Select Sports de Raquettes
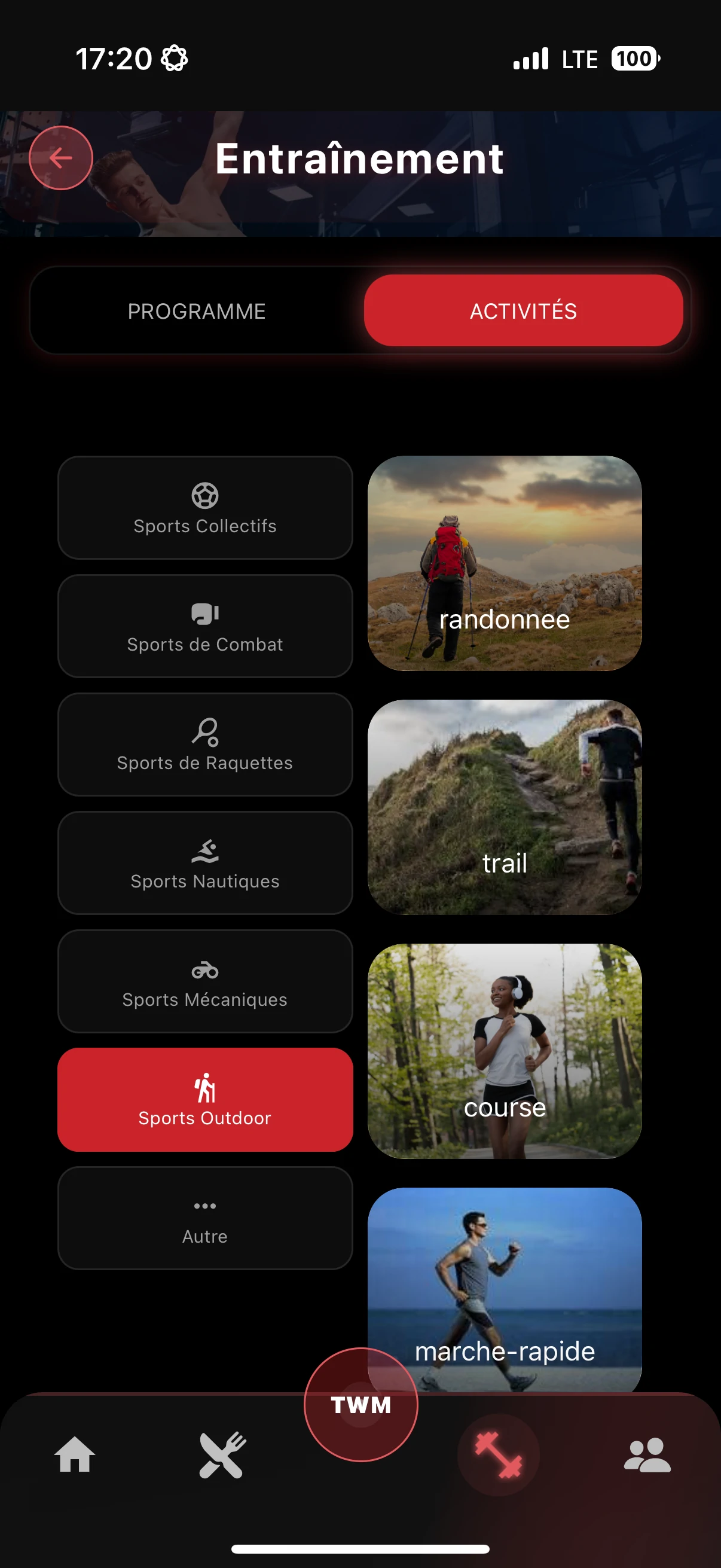Viewport: 721px width, 1568px height. point(205,745)
